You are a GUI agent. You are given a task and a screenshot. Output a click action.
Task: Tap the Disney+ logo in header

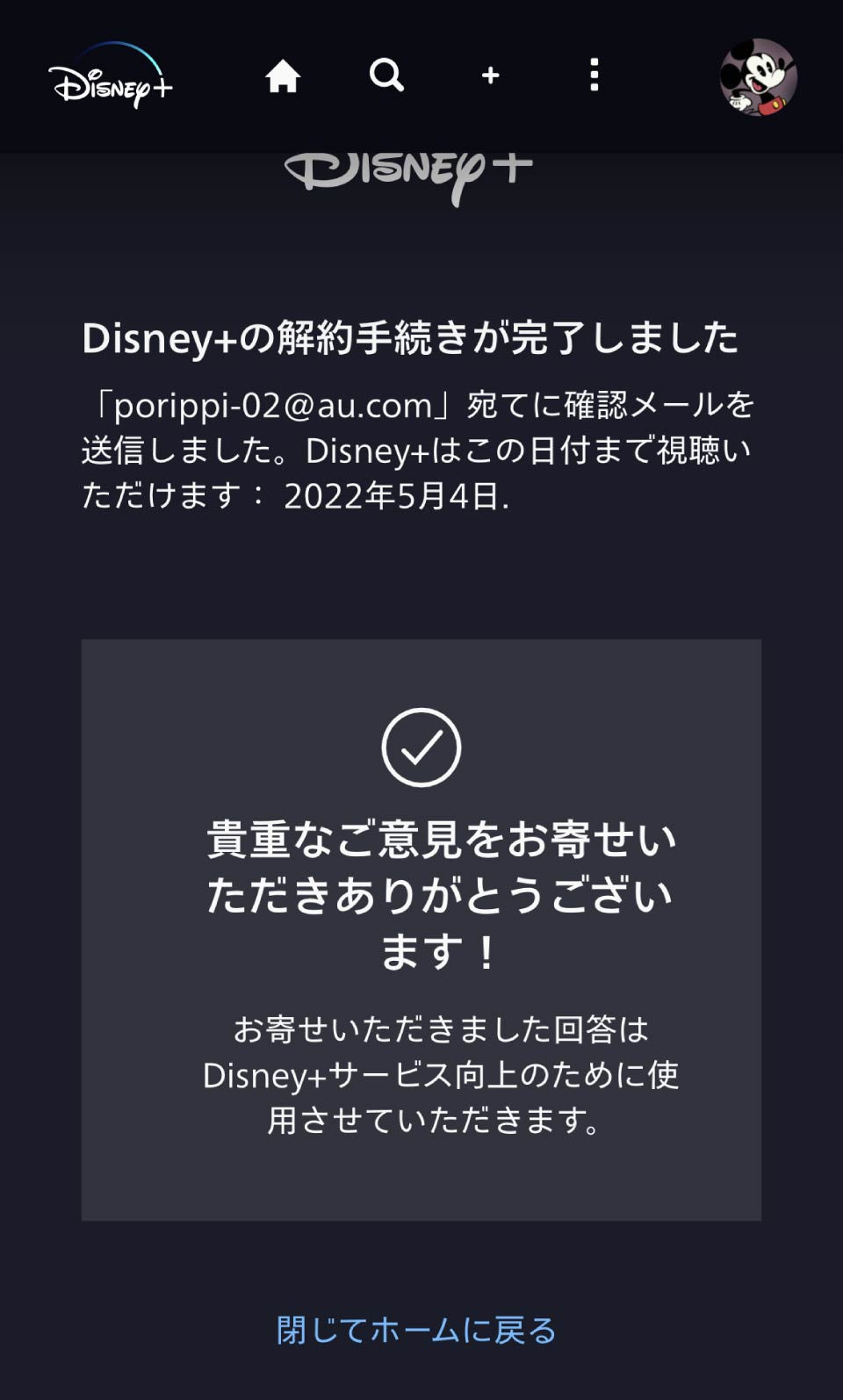(x=111, y=77)
